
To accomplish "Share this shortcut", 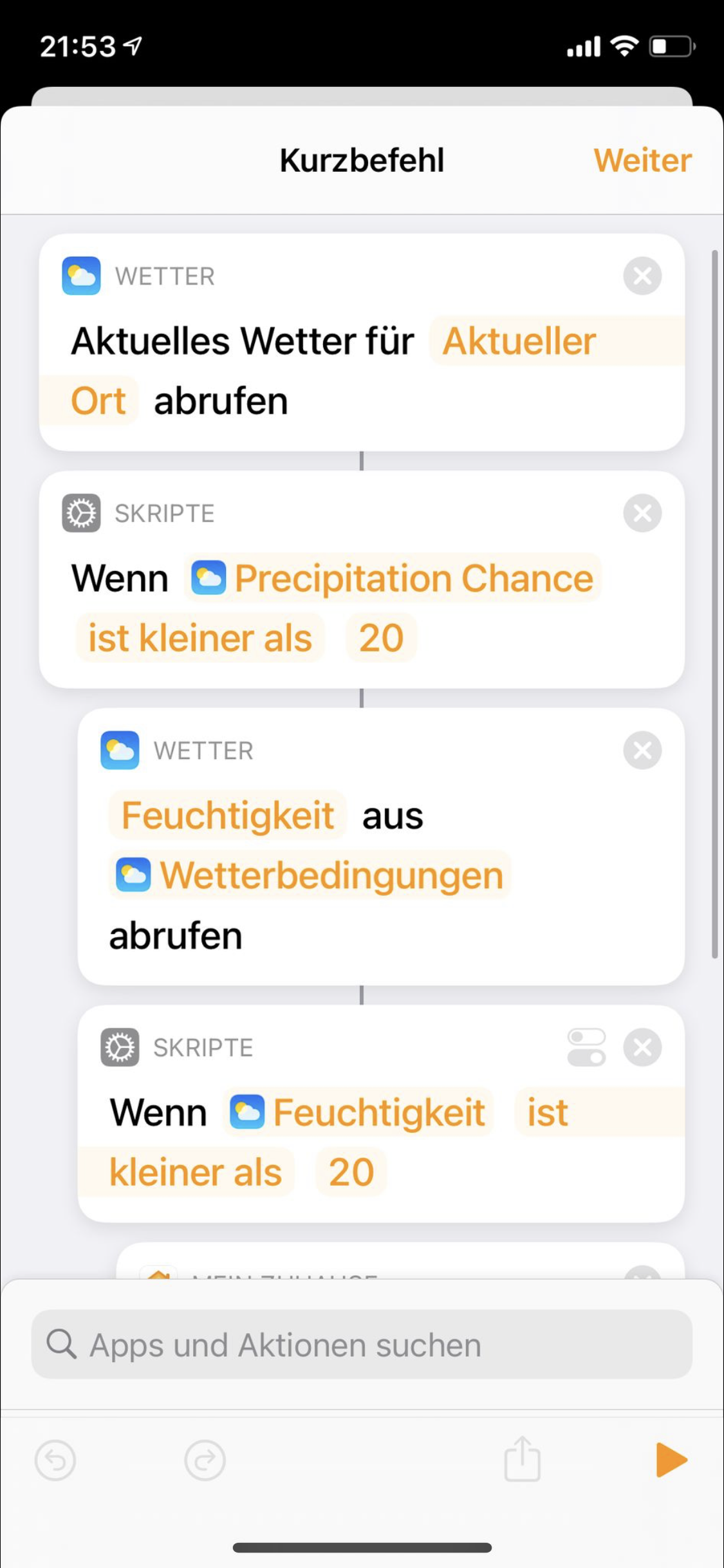I will pyautogui.click(x=522, y=1459).
